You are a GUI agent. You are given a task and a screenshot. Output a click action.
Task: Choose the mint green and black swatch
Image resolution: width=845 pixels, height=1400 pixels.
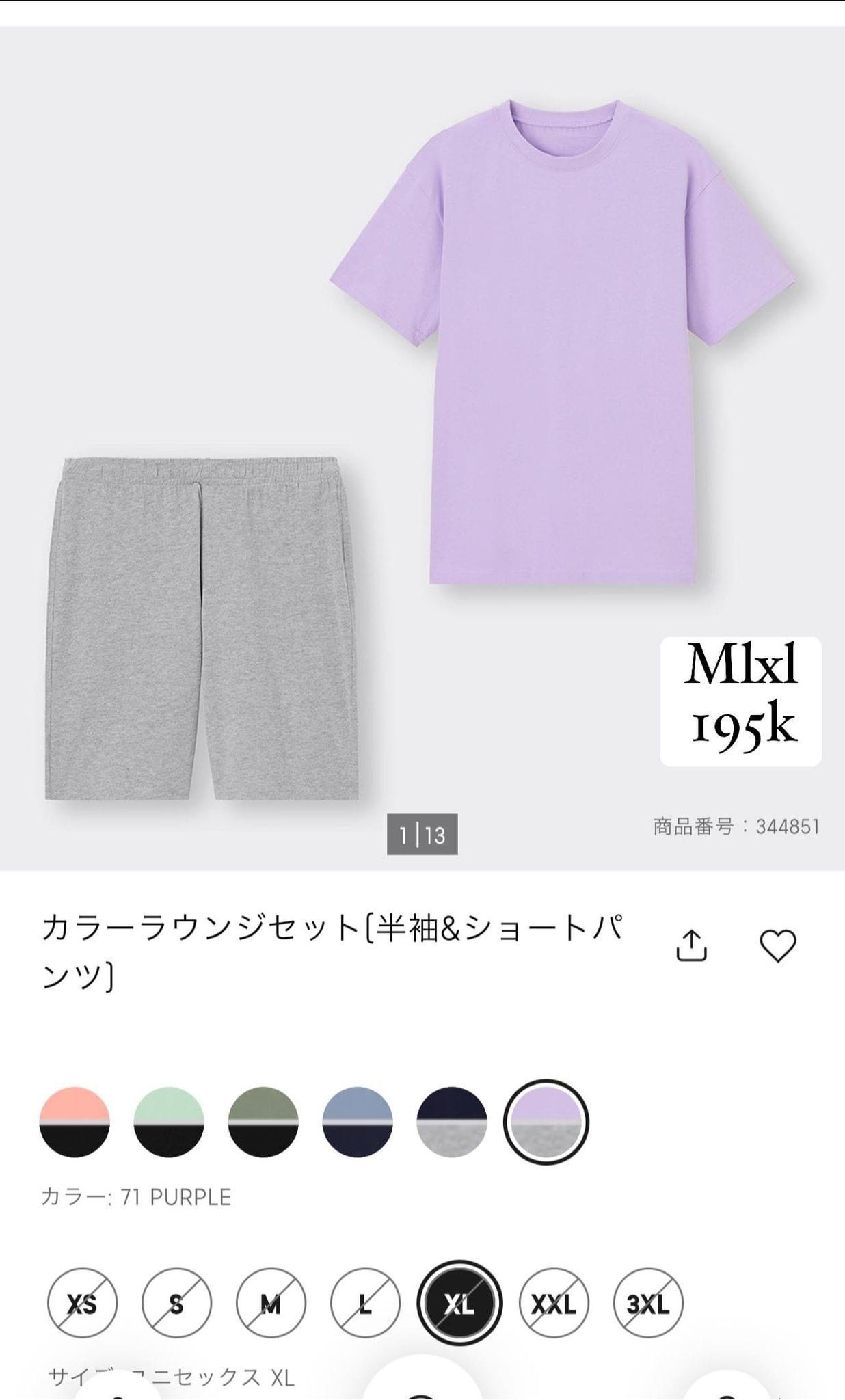(169, 1122)
